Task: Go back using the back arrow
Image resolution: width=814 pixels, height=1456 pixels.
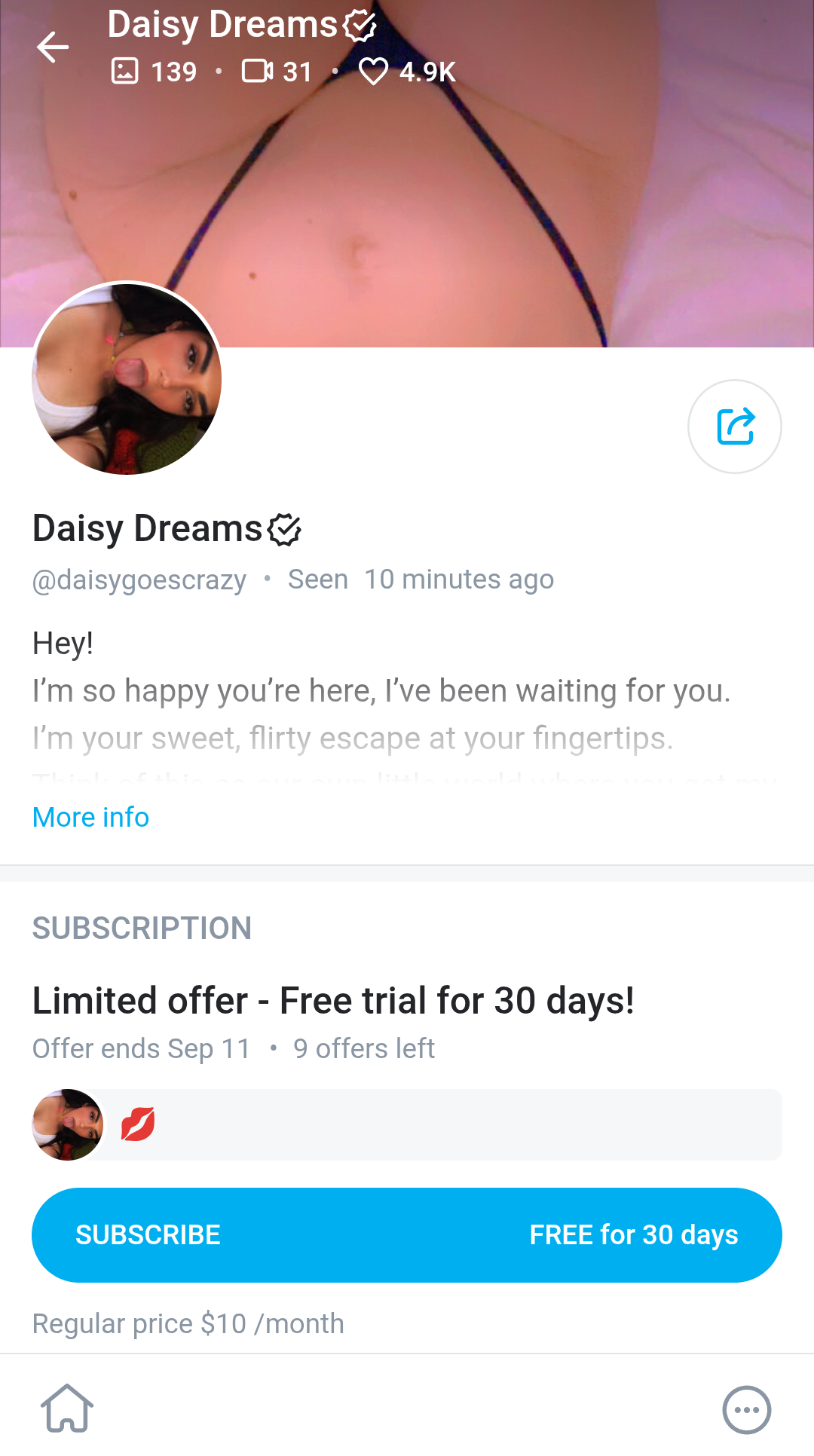Action: 53,48
